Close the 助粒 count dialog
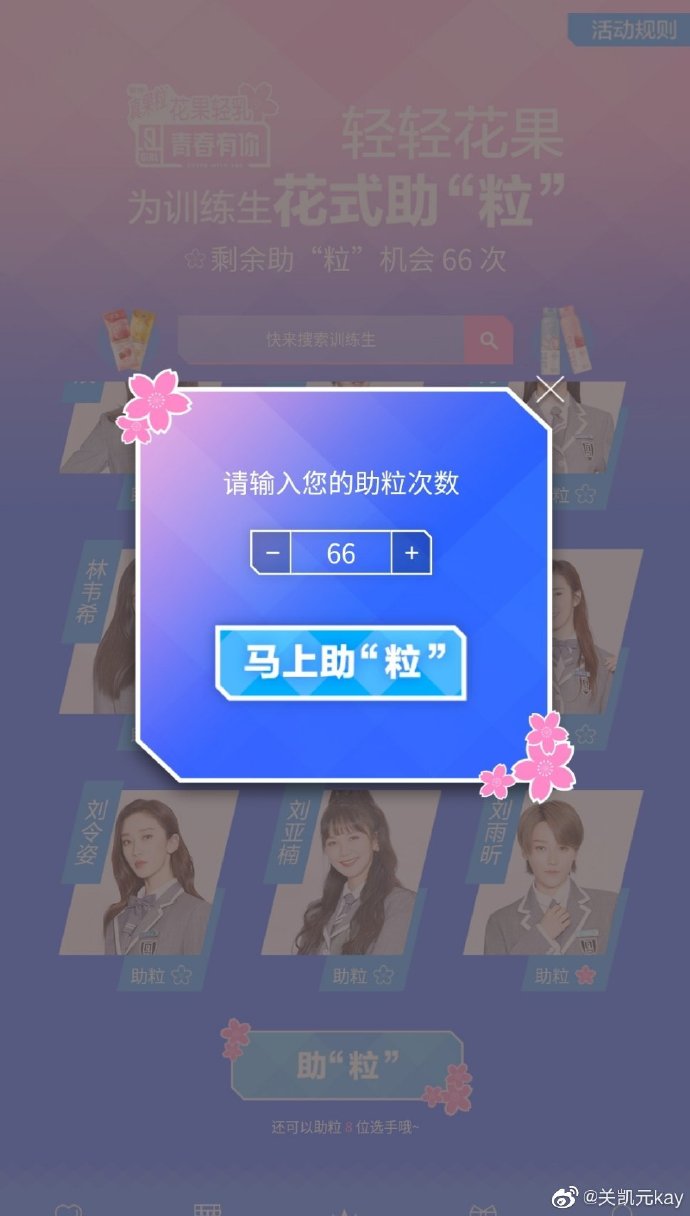The image size is (690, 1216). coord(550,389)
